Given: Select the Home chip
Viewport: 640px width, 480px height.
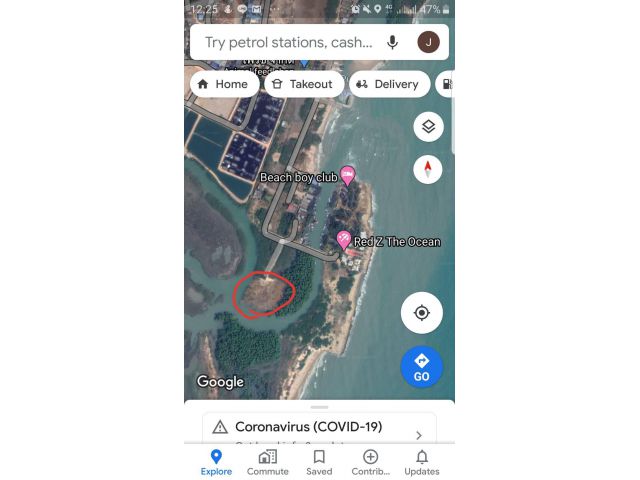Looking at the screenshot, I should 222,84.
